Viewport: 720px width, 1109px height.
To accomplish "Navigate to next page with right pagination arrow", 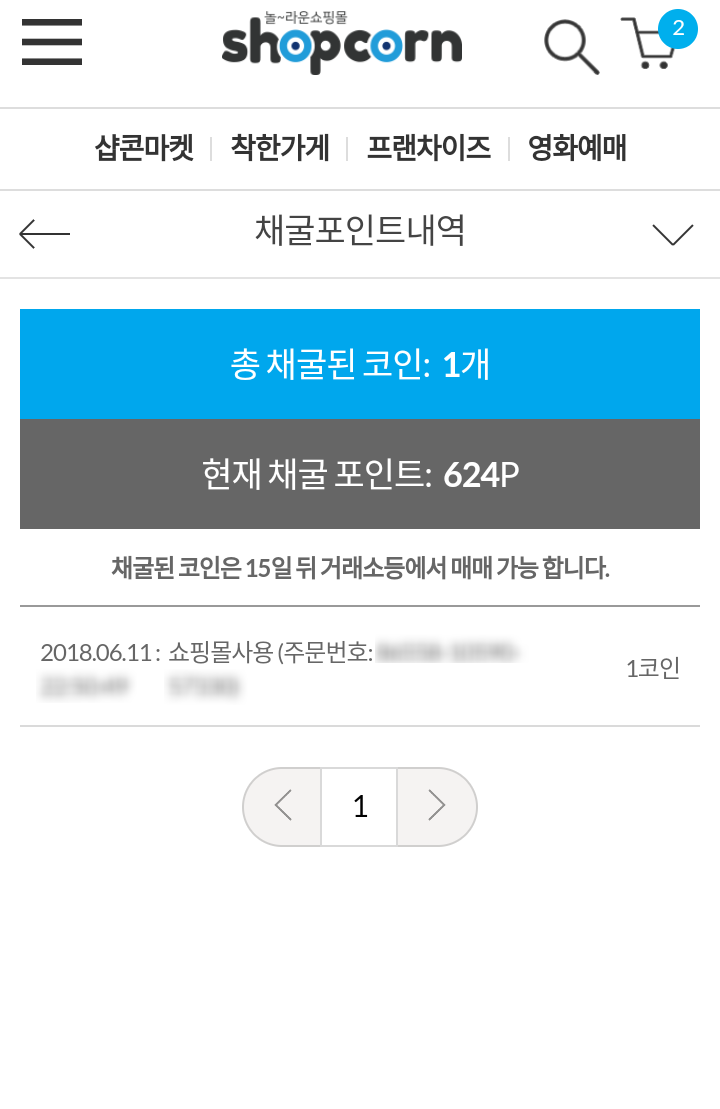I will coord(435,806).
